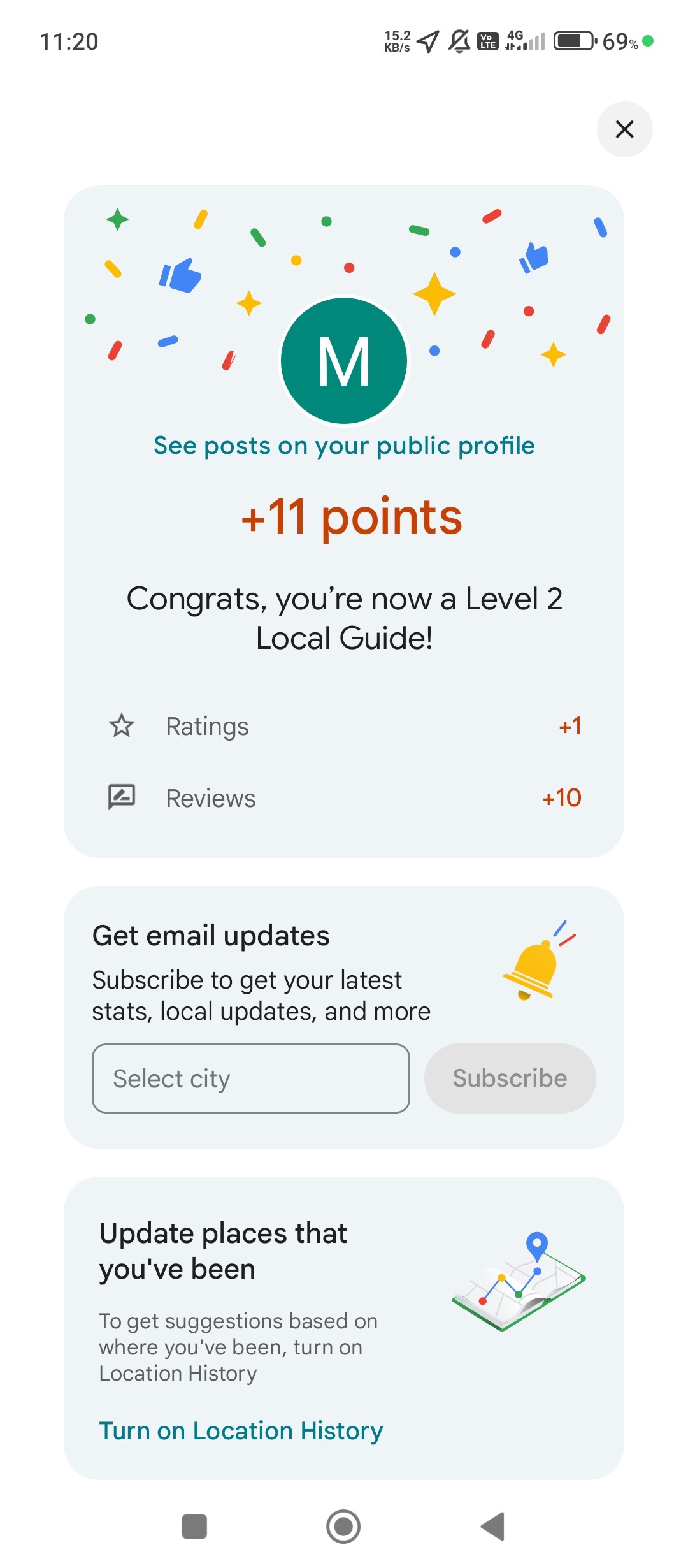Close the Local Guide congratulations screen
The height and width of the screenshot is (1568, 688).
point(624,129)
